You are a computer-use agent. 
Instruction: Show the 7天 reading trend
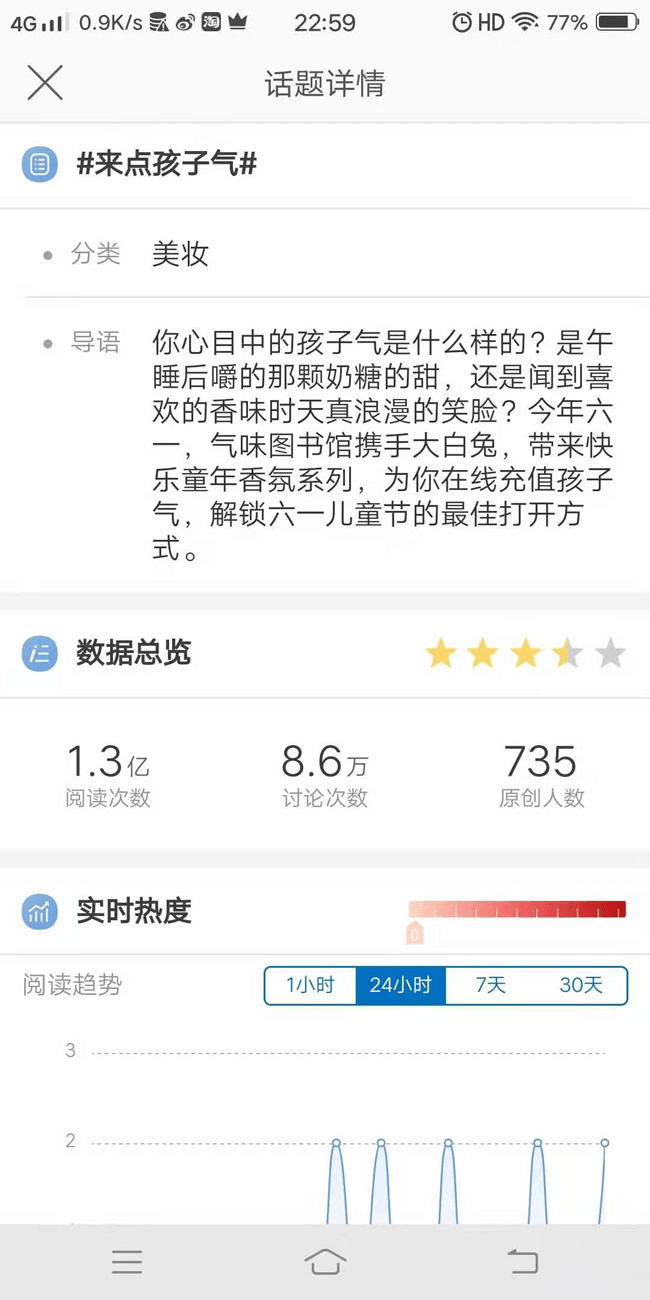pyautogui.click(x=490, y=985)
